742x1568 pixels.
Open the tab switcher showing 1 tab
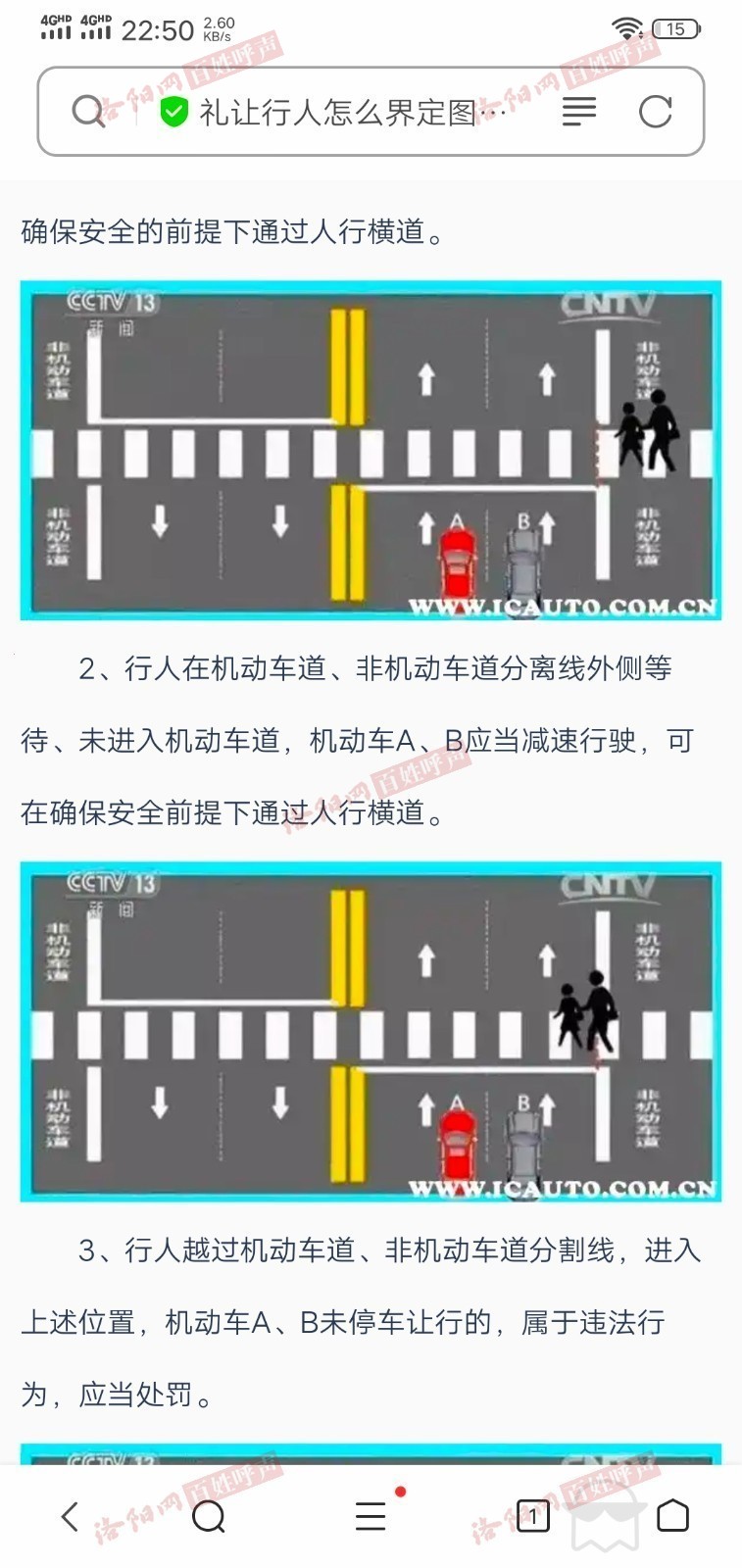[x=532, y=1516]
